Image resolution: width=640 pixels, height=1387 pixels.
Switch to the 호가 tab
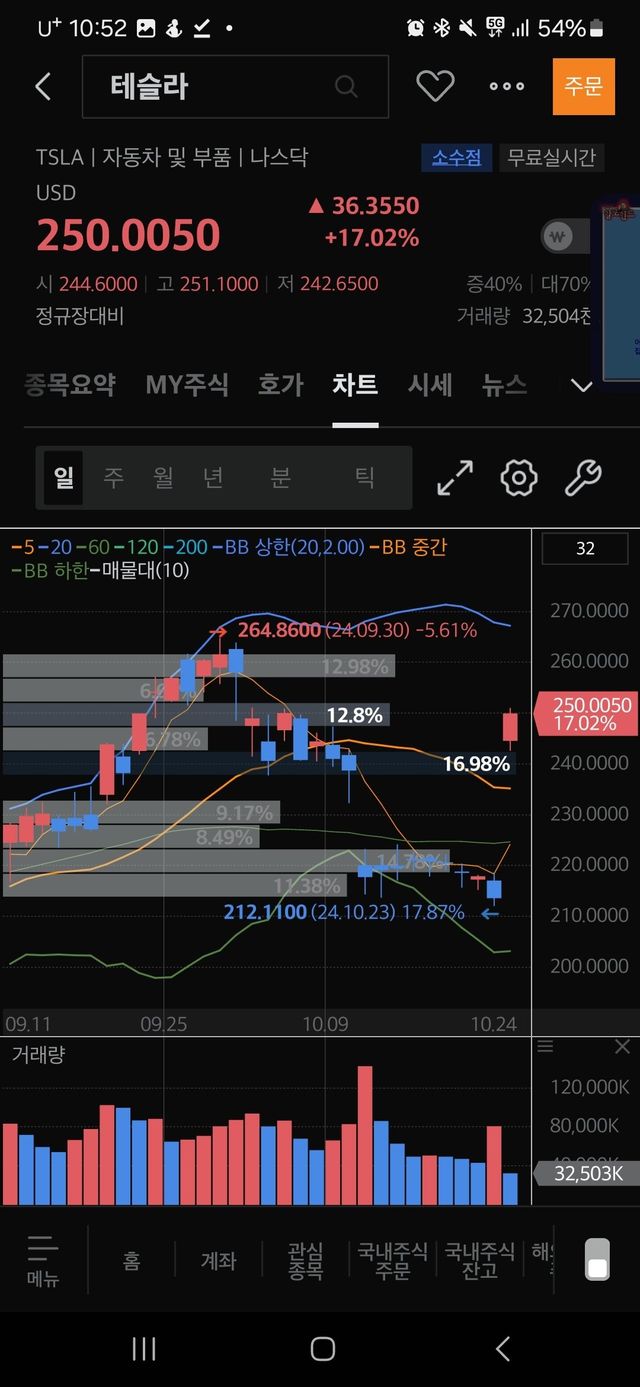(280, 385)
